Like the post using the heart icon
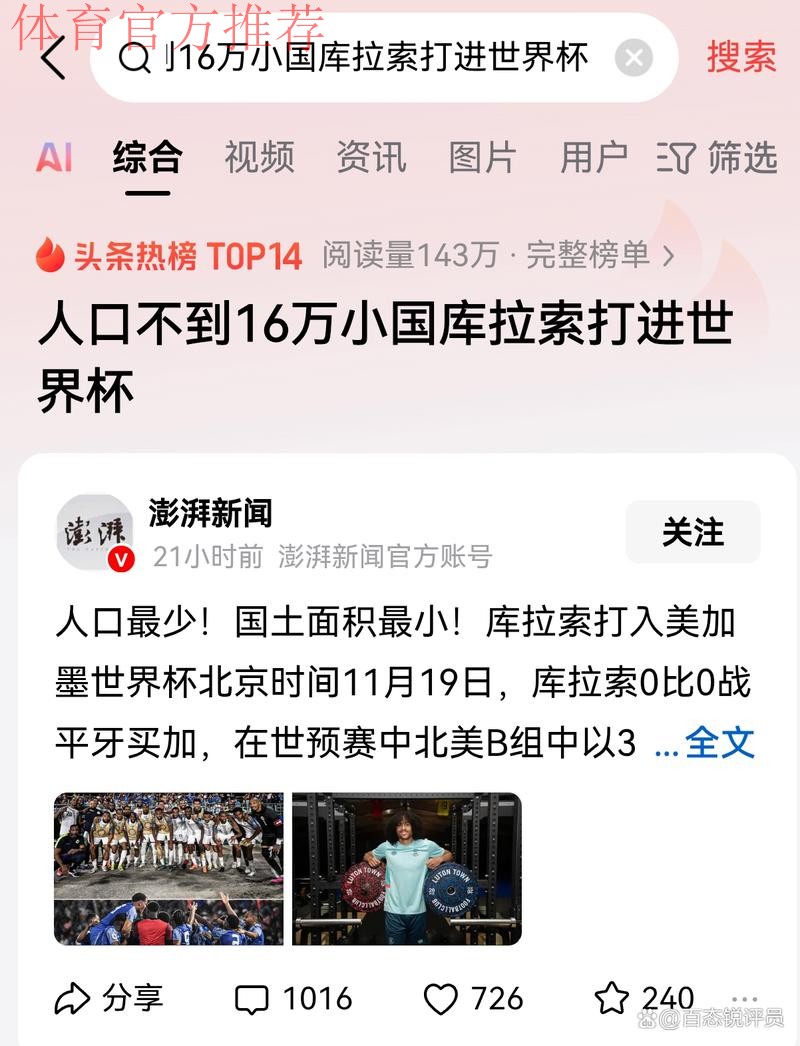Viewport: 800px width, 1046px height. coord(442,998)
